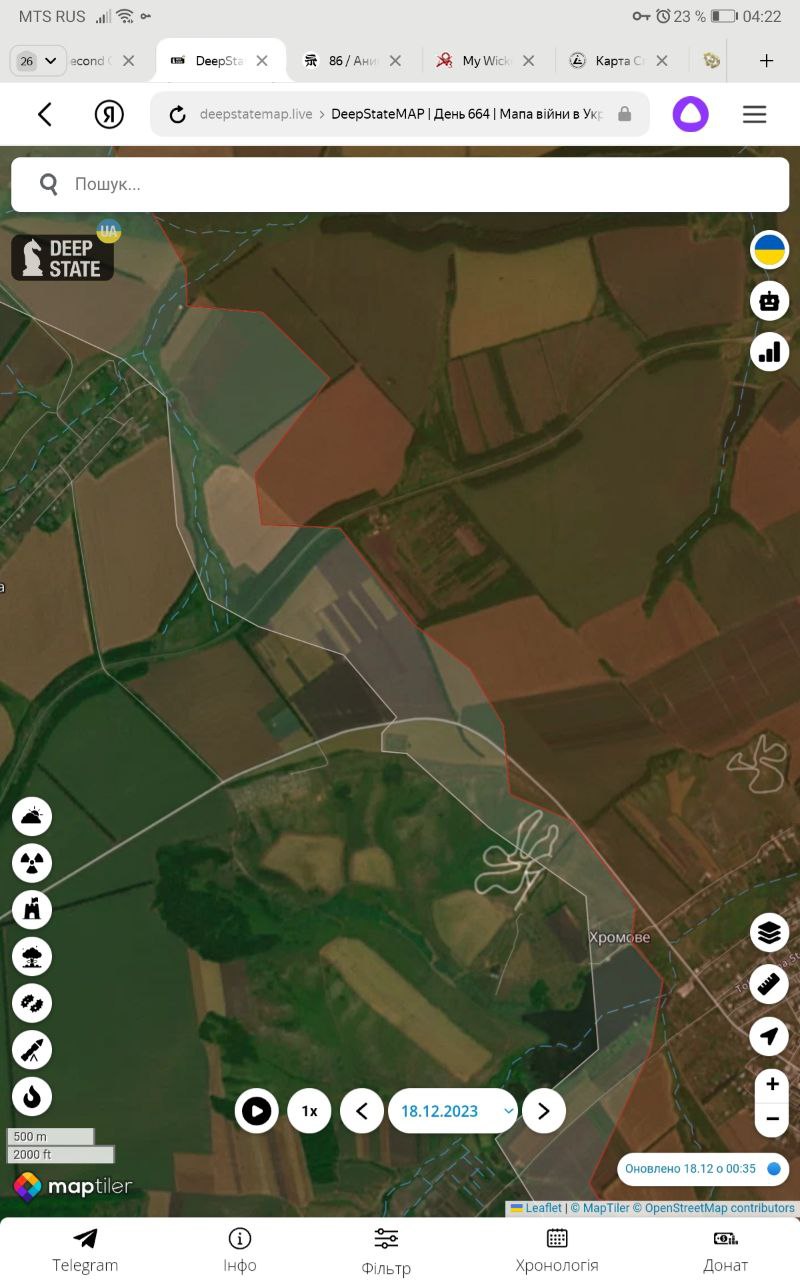This screenshot has width=800, height=1280.
Task: Go to the previous date
Action: point(362,1111)
